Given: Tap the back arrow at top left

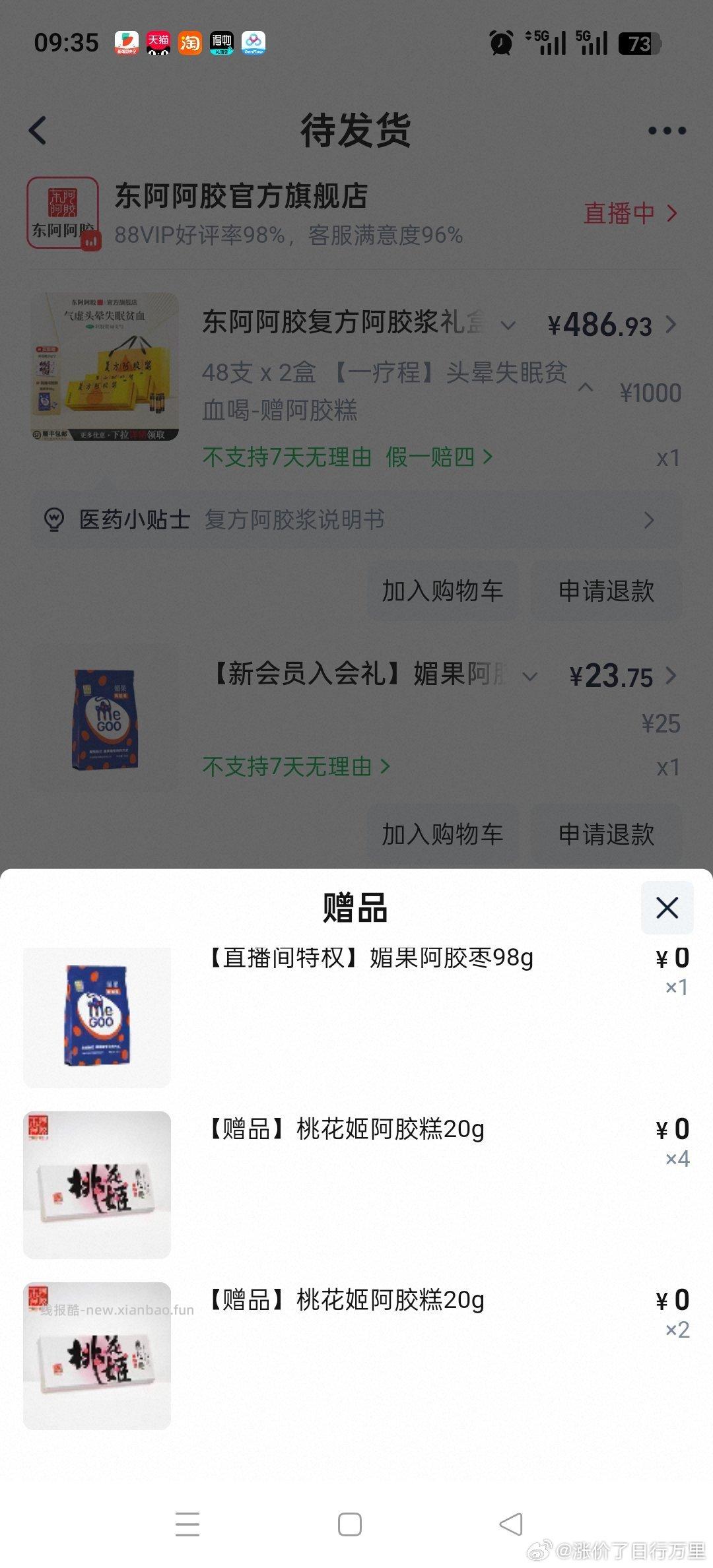Looking at the screenshot, I should point(38,129).
